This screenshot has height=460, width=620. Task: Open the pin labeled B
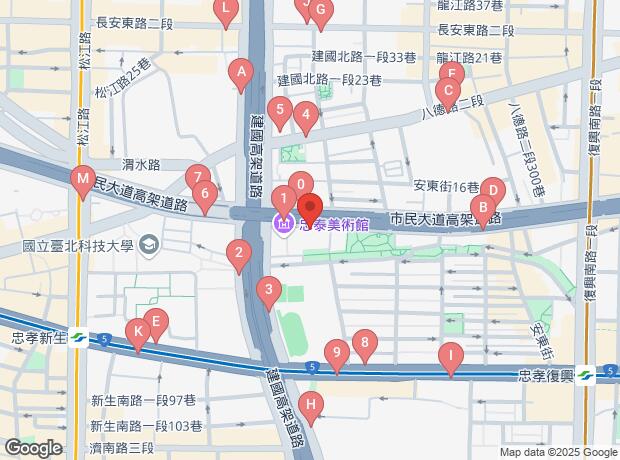[x=483, y=208]
